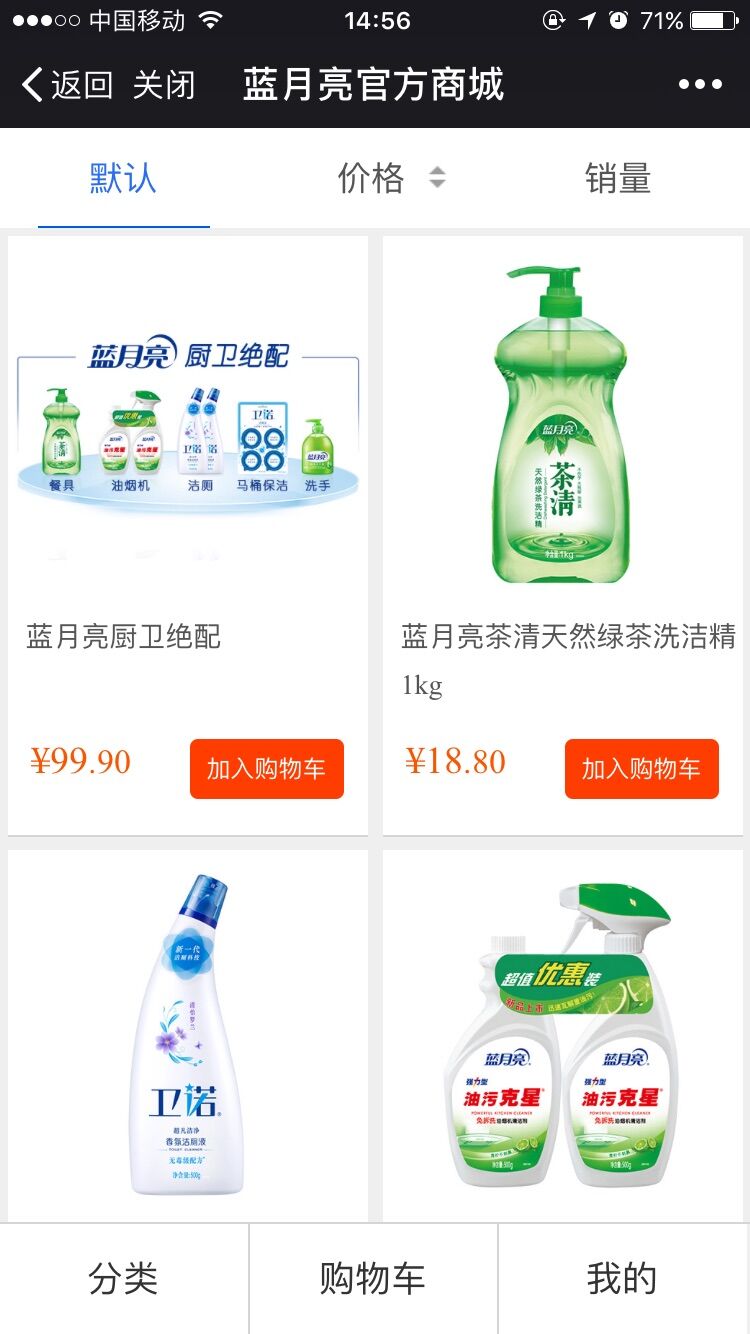The height and width of the screenshot is (1334, 750).
Task: Add 茶清天然绿茶洗洁精 1kg to the cart
Action: click(641, 768)
